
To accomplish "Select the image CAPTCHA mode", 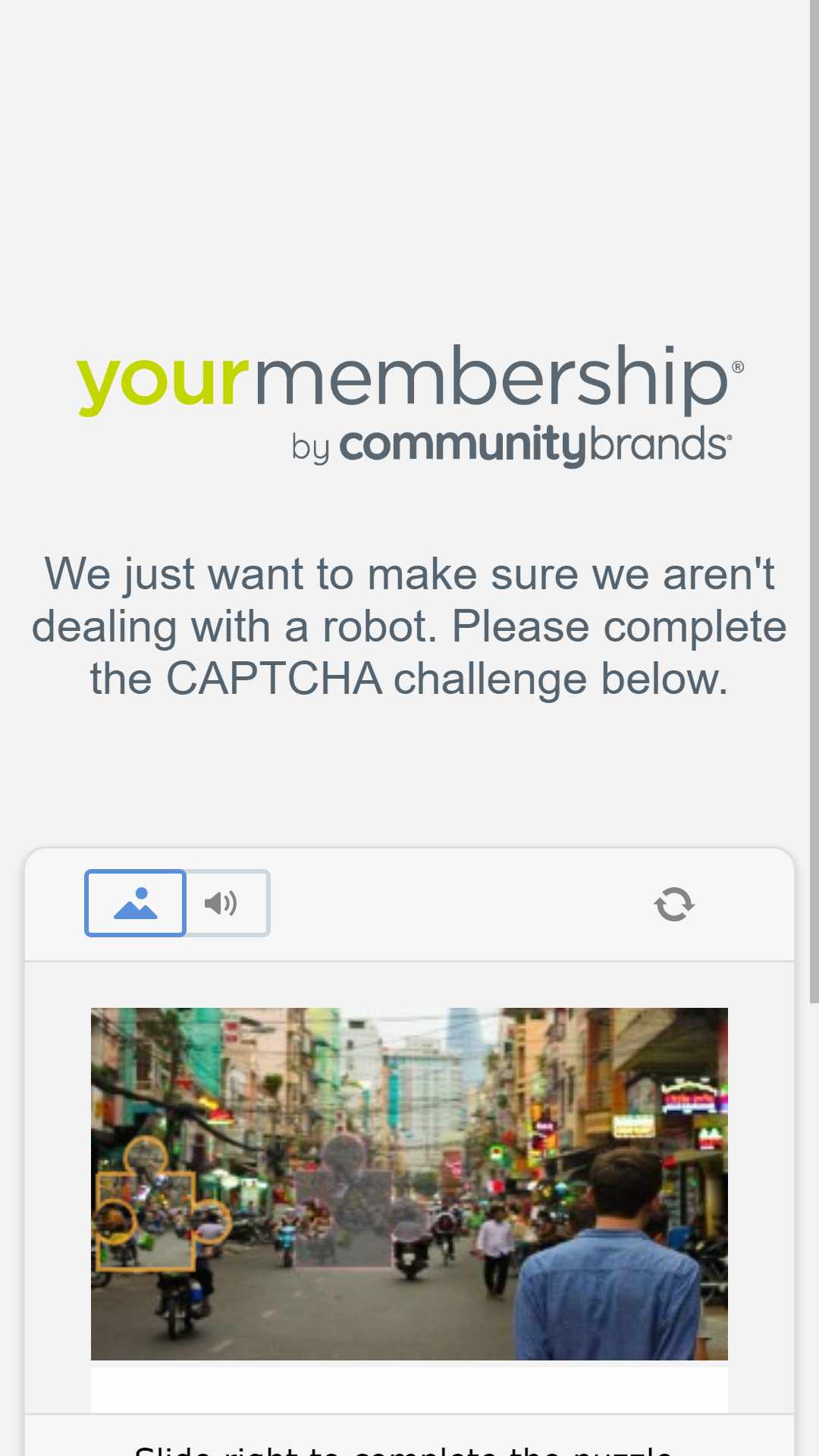I will [x=135, y=902].
